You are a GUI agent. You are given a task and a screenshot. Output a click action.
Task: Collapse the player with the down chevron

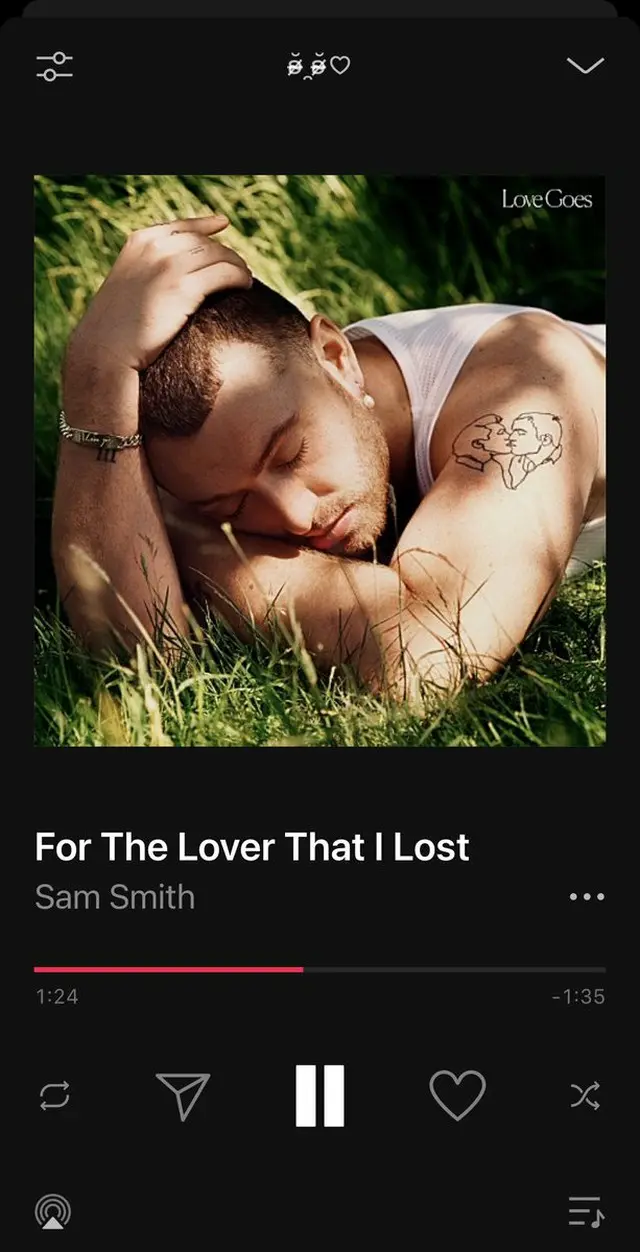point(585,66)
